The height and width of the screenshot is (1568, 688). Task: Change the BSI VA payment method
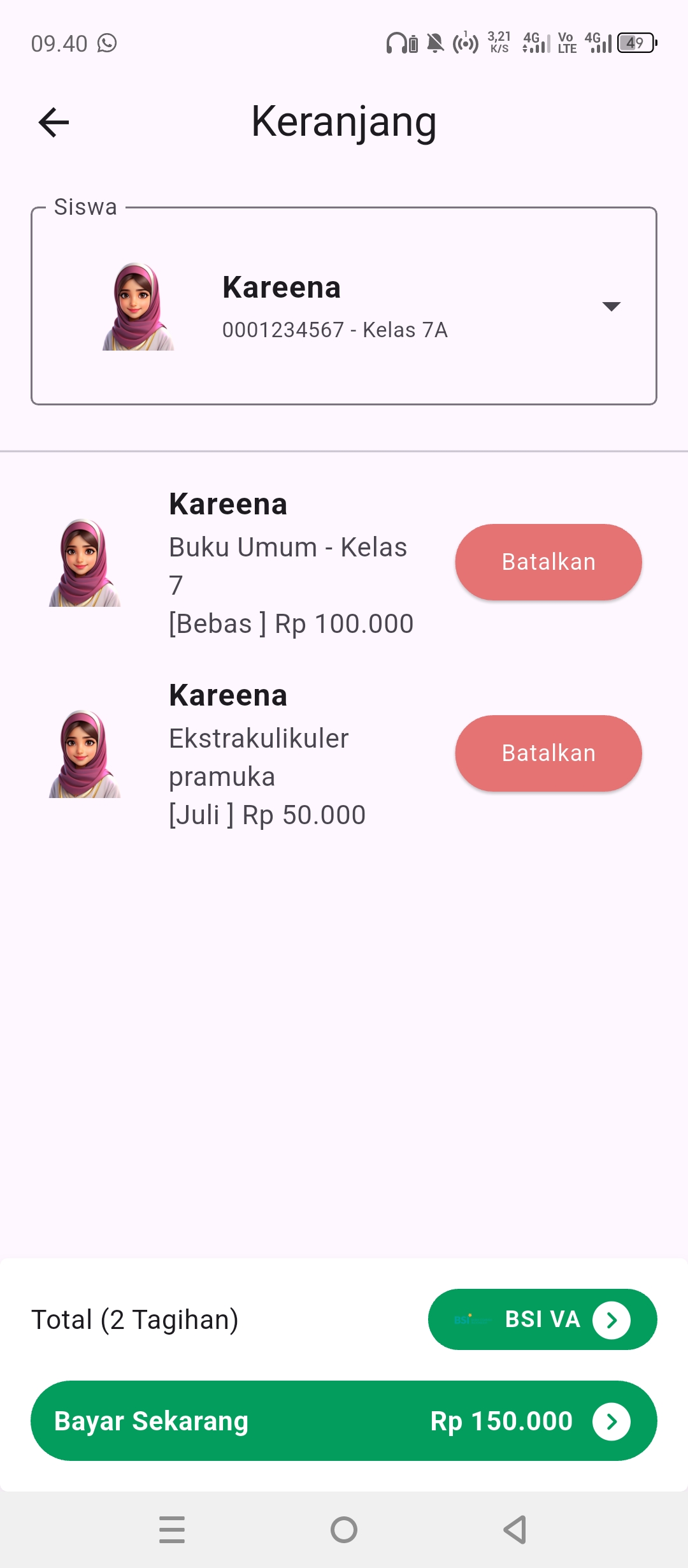click(542, 1319)
